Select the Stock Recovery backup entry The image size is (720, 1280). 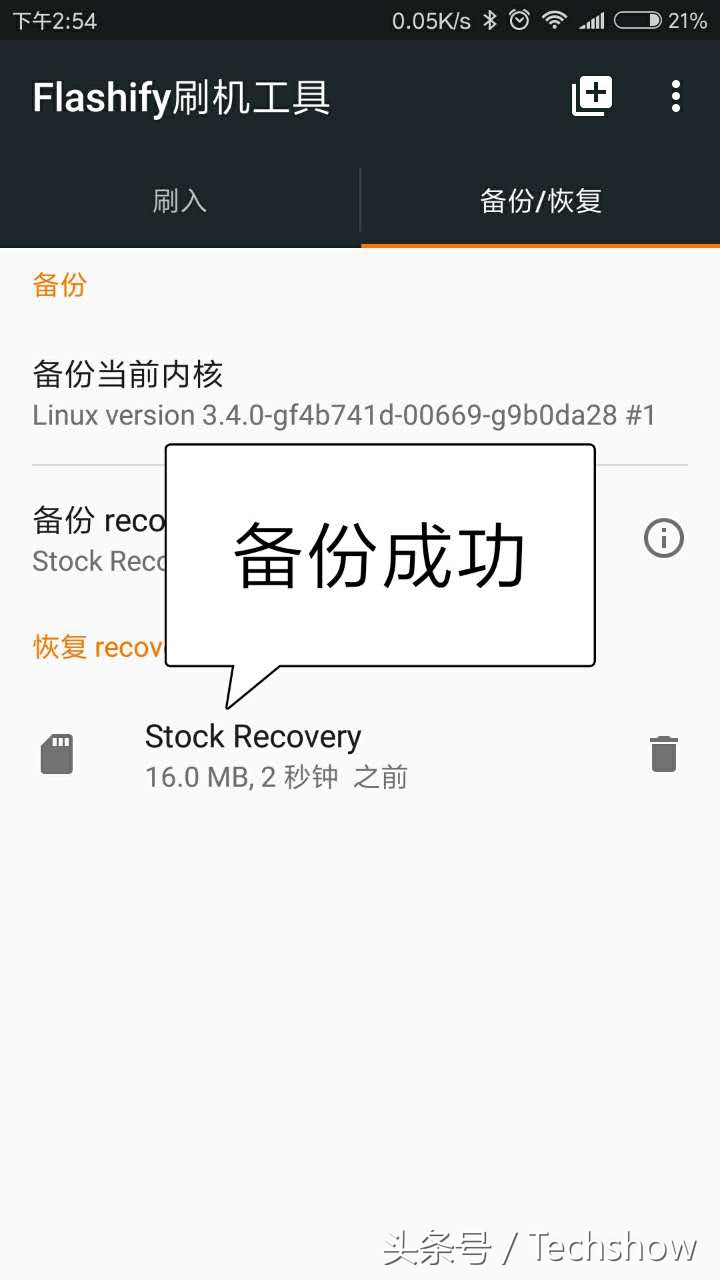click(x=253, y=737)
